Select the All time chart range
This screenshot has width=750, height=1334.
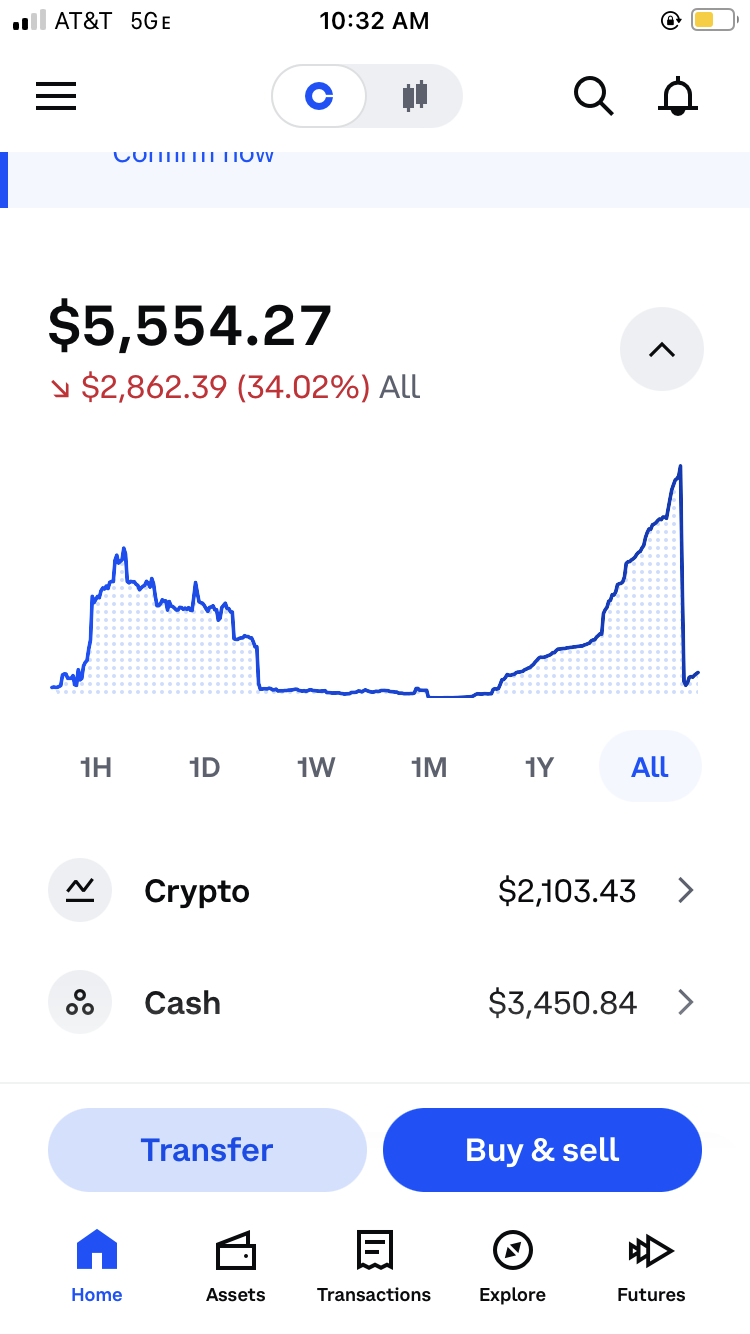pos(650,767)
